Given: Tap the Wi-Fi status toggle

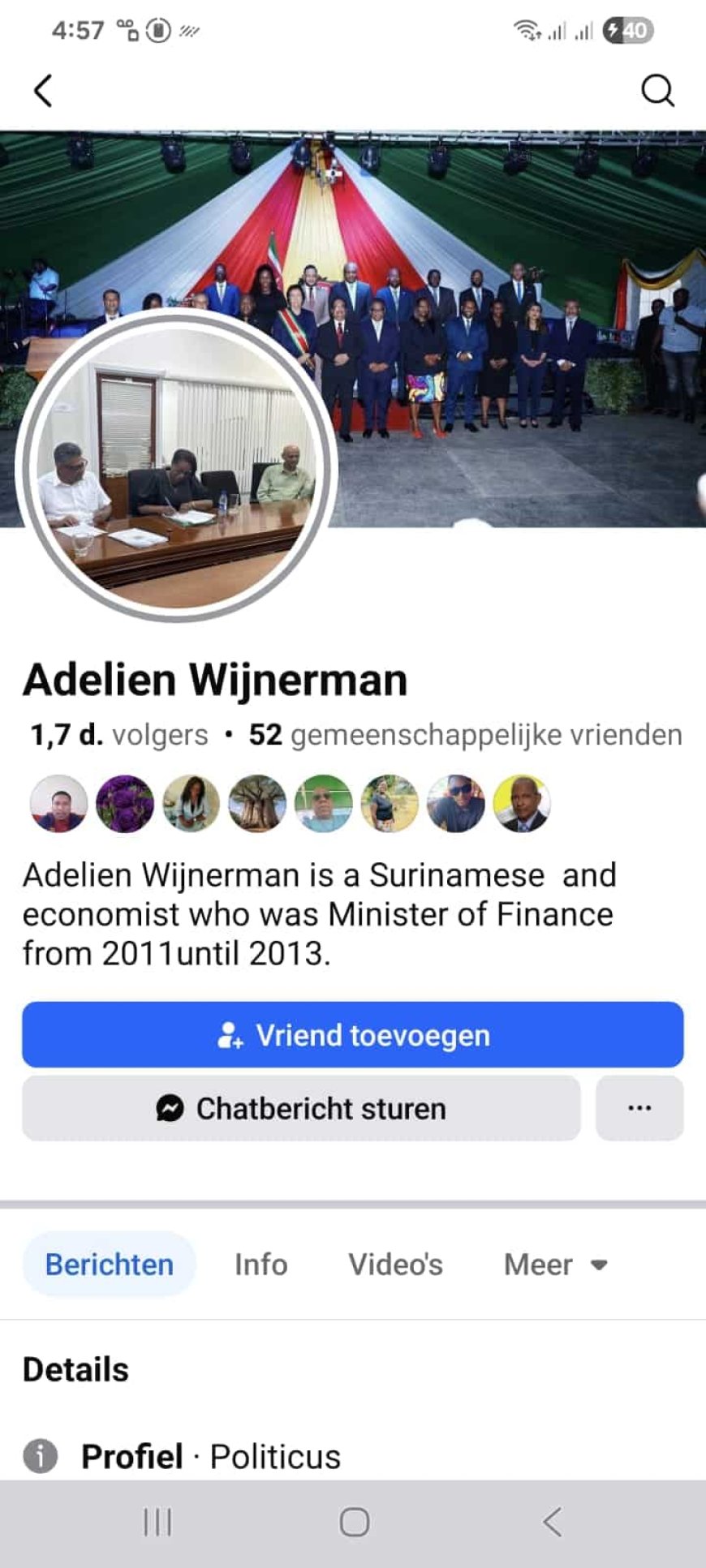Looking at the screenshot, I should point(527,30).
